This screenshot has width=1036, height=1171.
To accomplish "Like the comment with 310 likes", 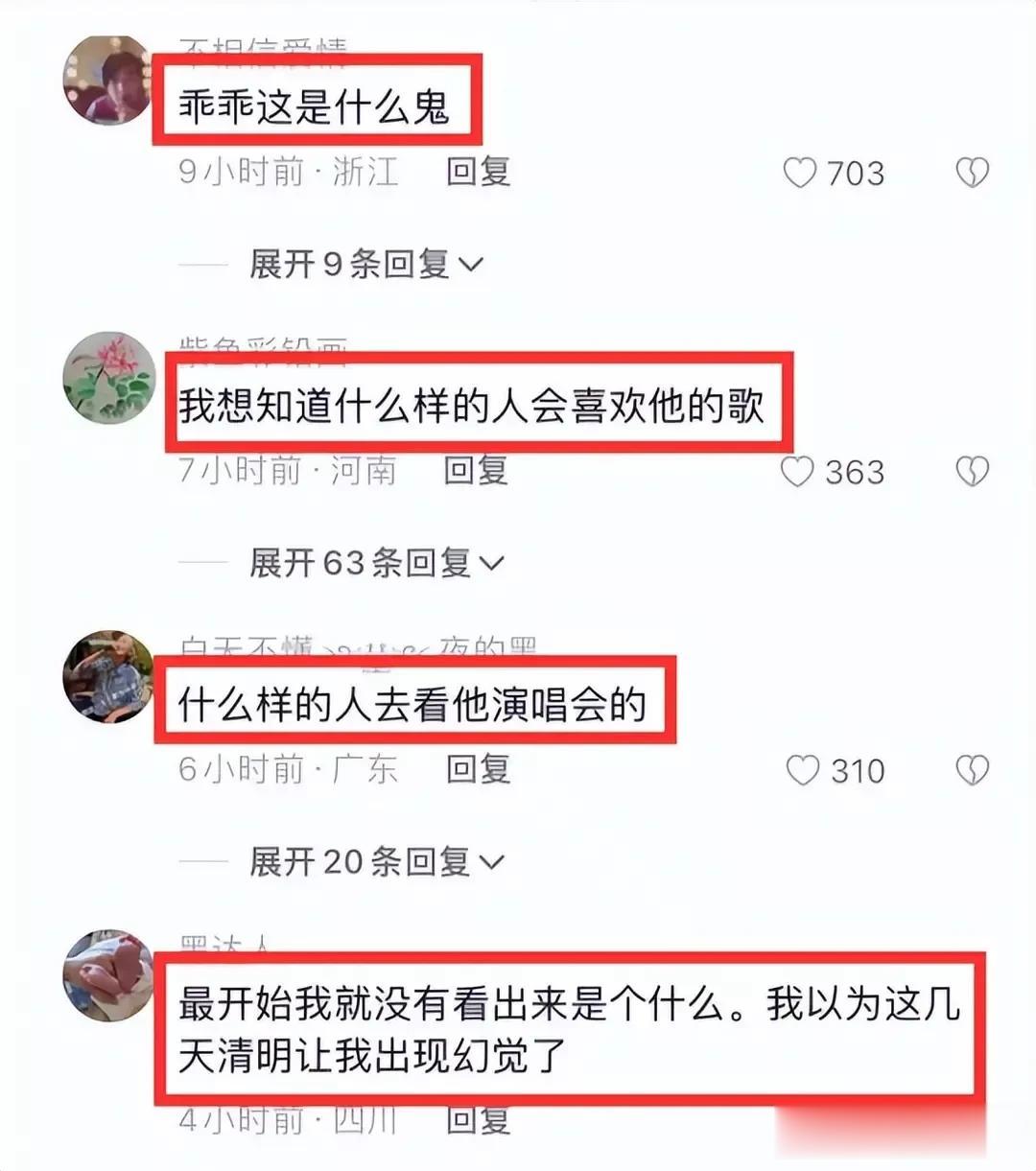I will (x=802, y=771).
